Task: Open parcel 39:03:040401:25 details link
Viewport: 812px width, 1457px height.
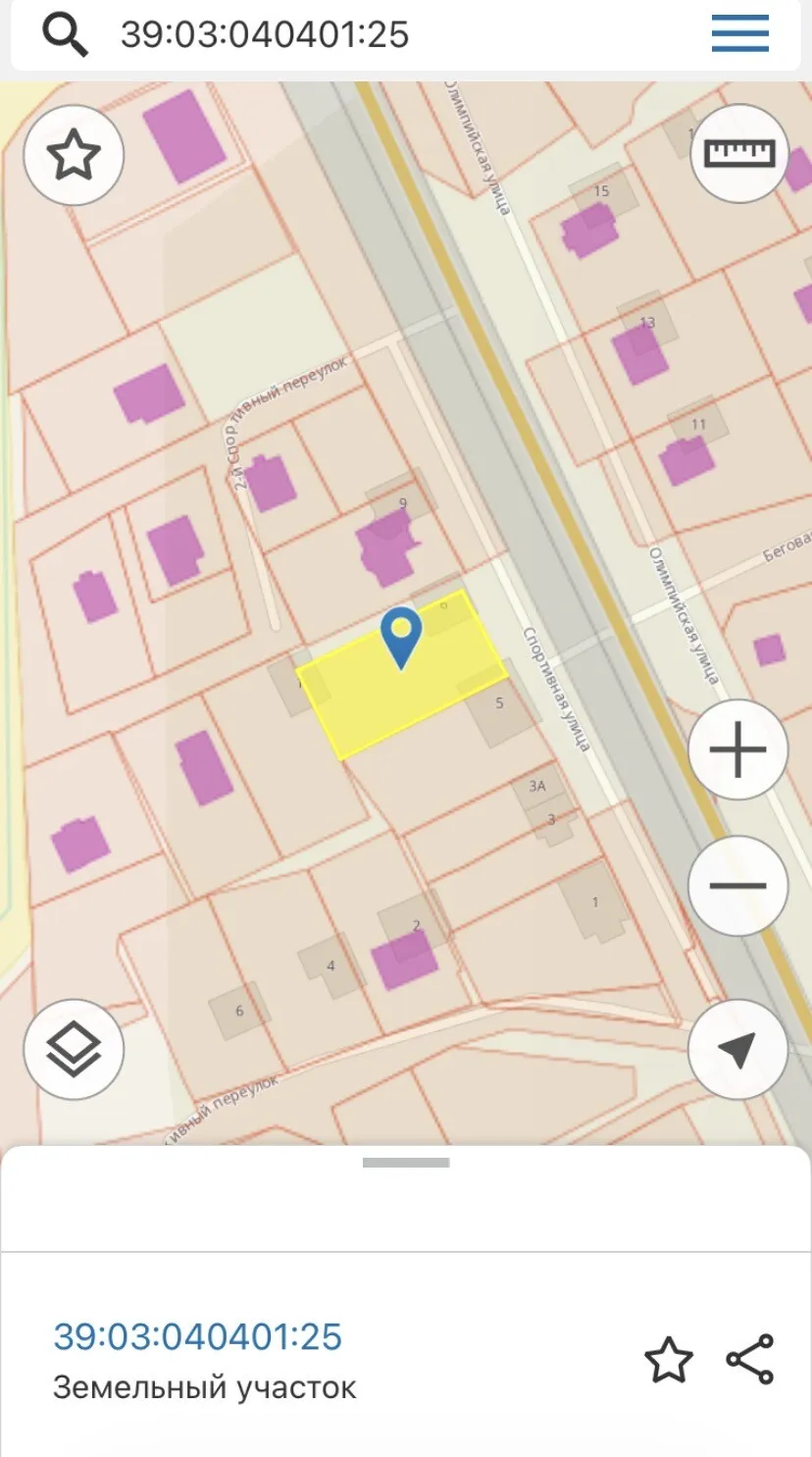Action: tap(197, 1336)
